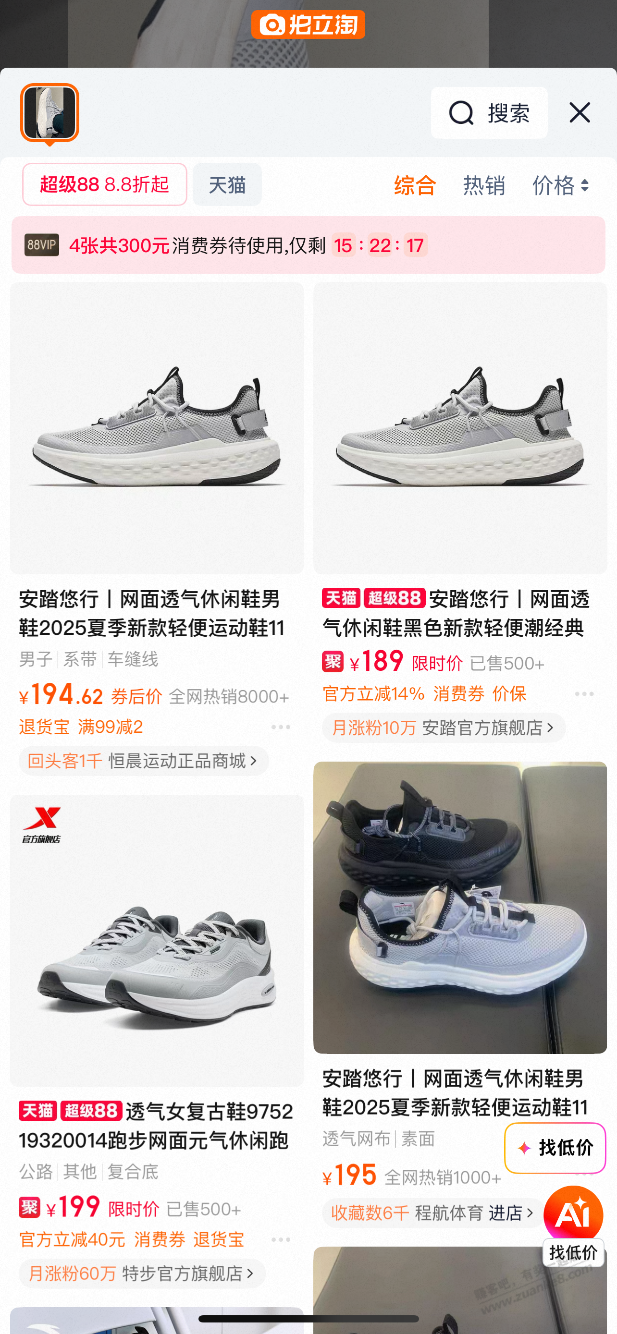Switch to the 综合 sorting tab
Screen dimensions: 617x1334
[415, 185]
